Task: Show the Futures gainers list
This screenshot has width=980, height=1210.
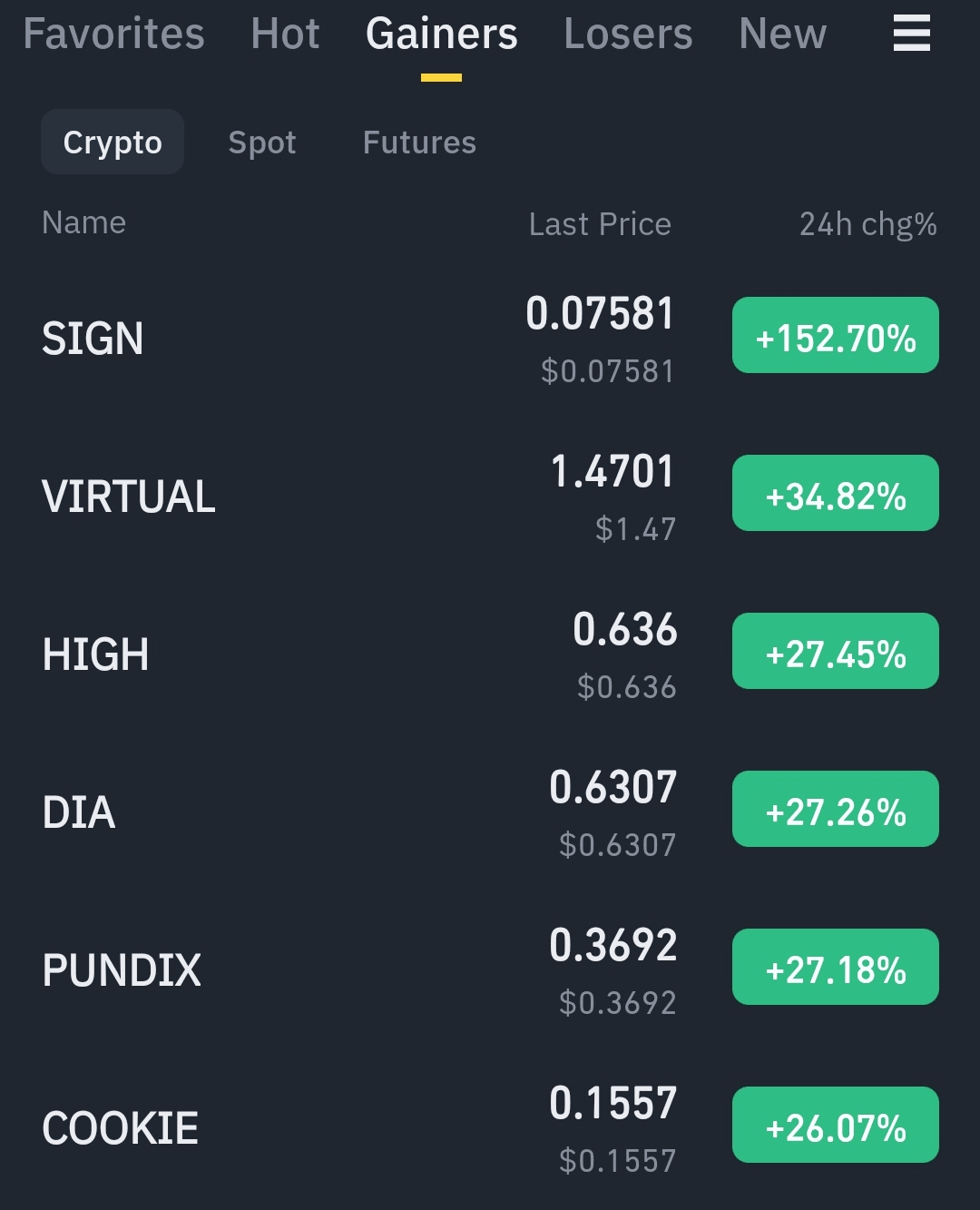Action: [419, 143]
